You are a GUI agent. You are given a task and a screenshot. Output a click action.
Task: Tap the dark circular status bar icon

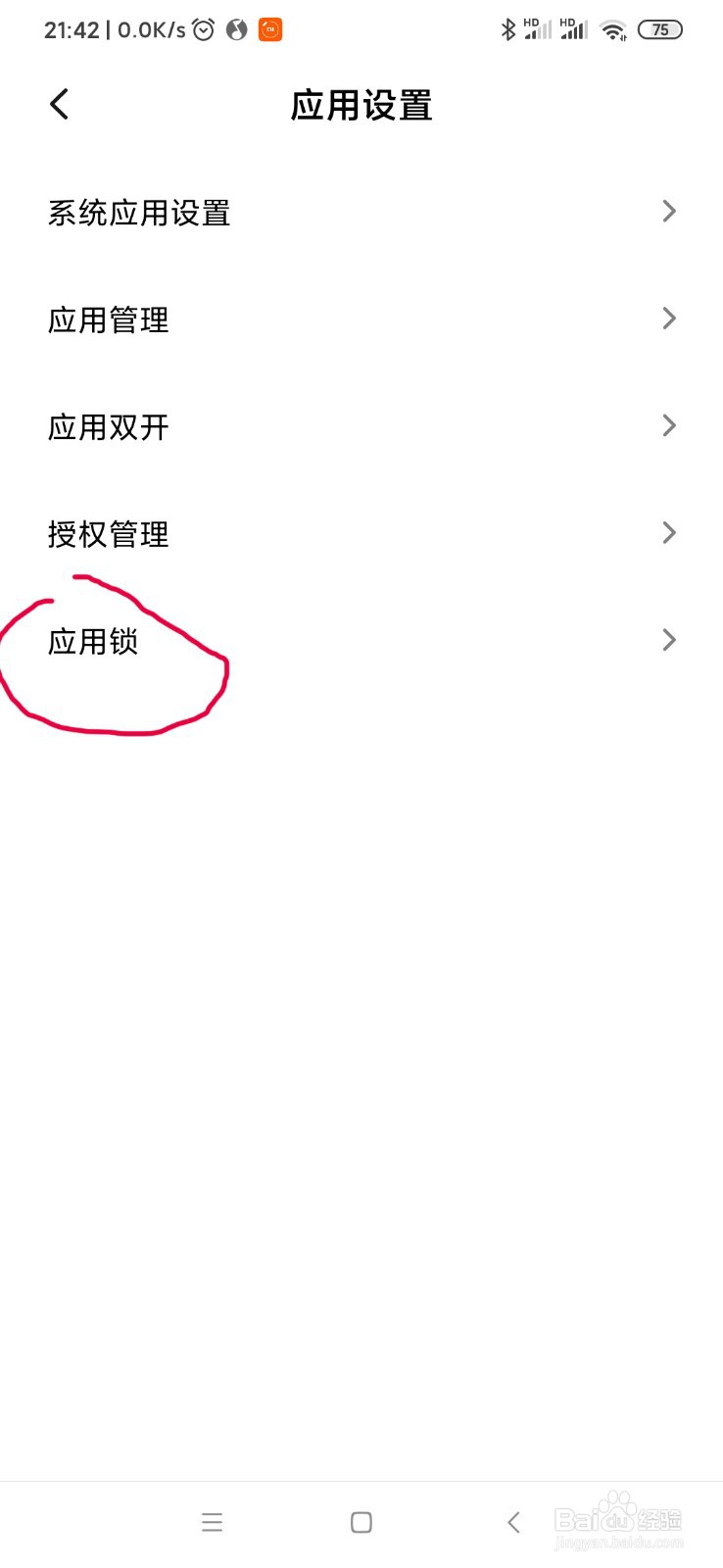235,29
